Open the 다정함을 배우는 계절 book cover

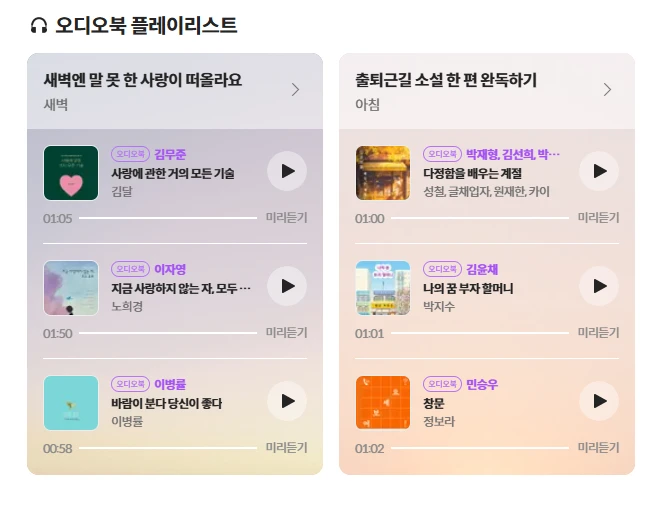point(383,173)
